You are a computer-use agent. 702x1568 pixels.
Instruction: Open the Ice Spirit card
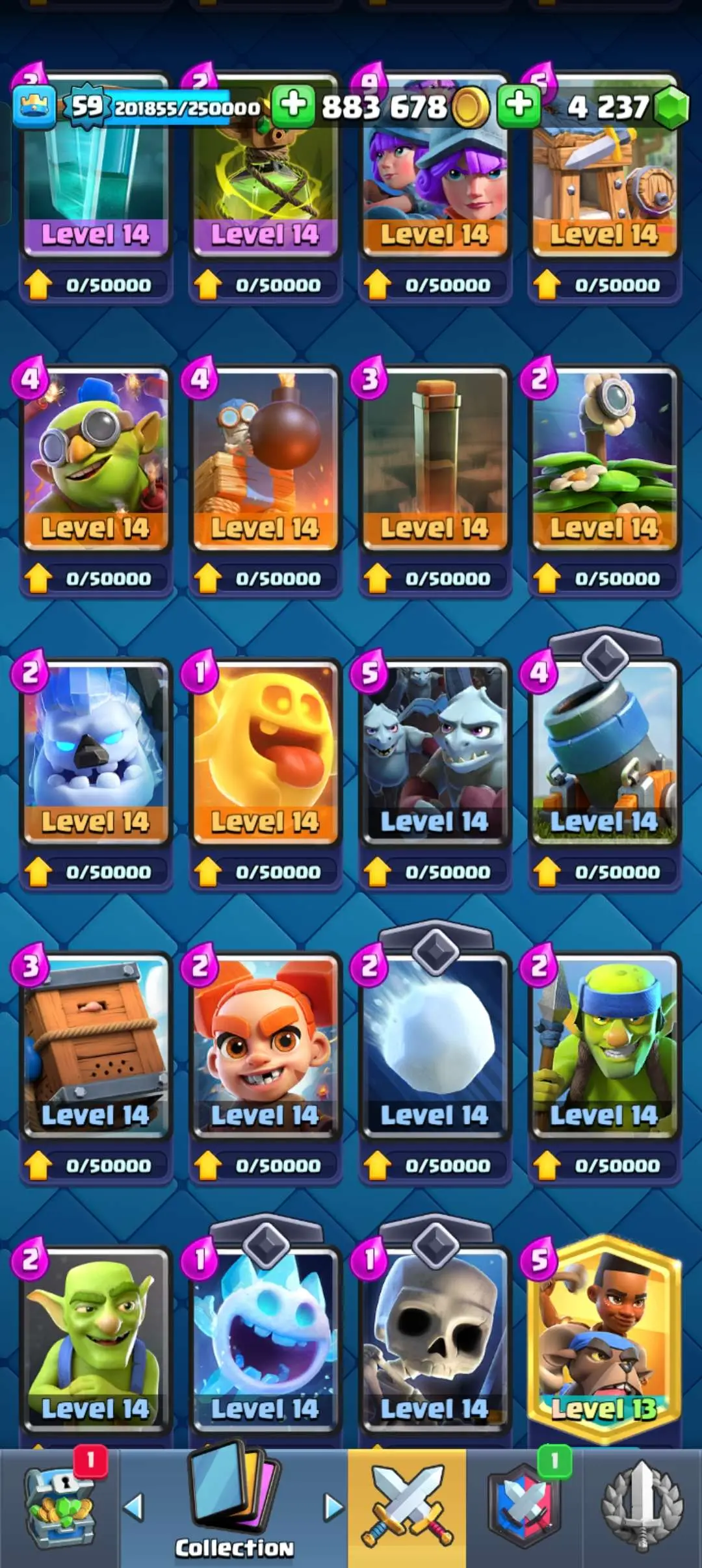265,1339
